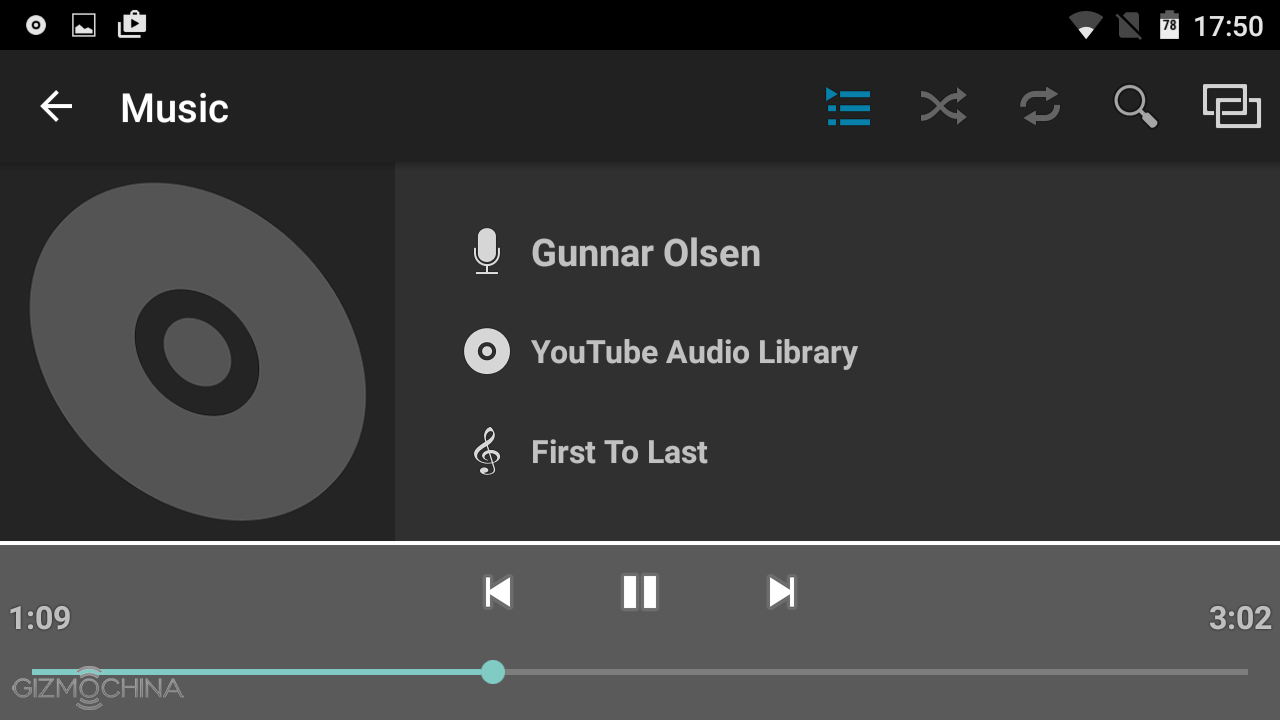Open the playlist queue view
This screenshot has height=720, width=1280.
click(x=848, y=107)
